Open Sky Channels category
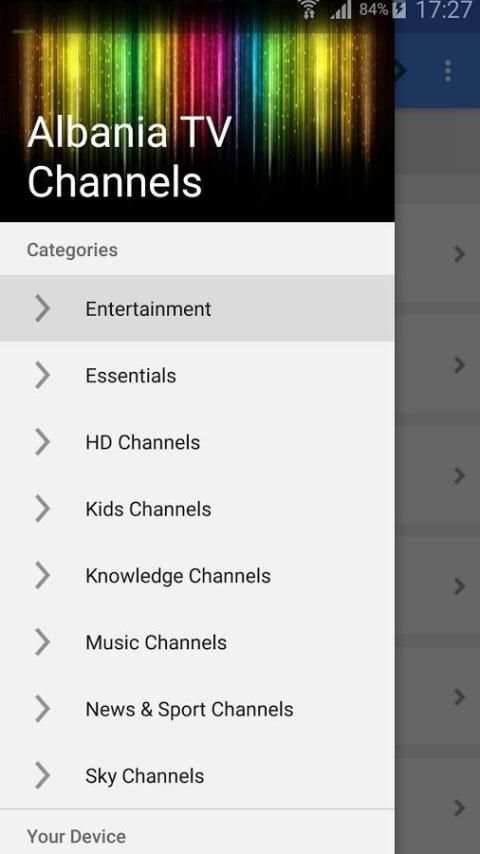 [197, 776]
